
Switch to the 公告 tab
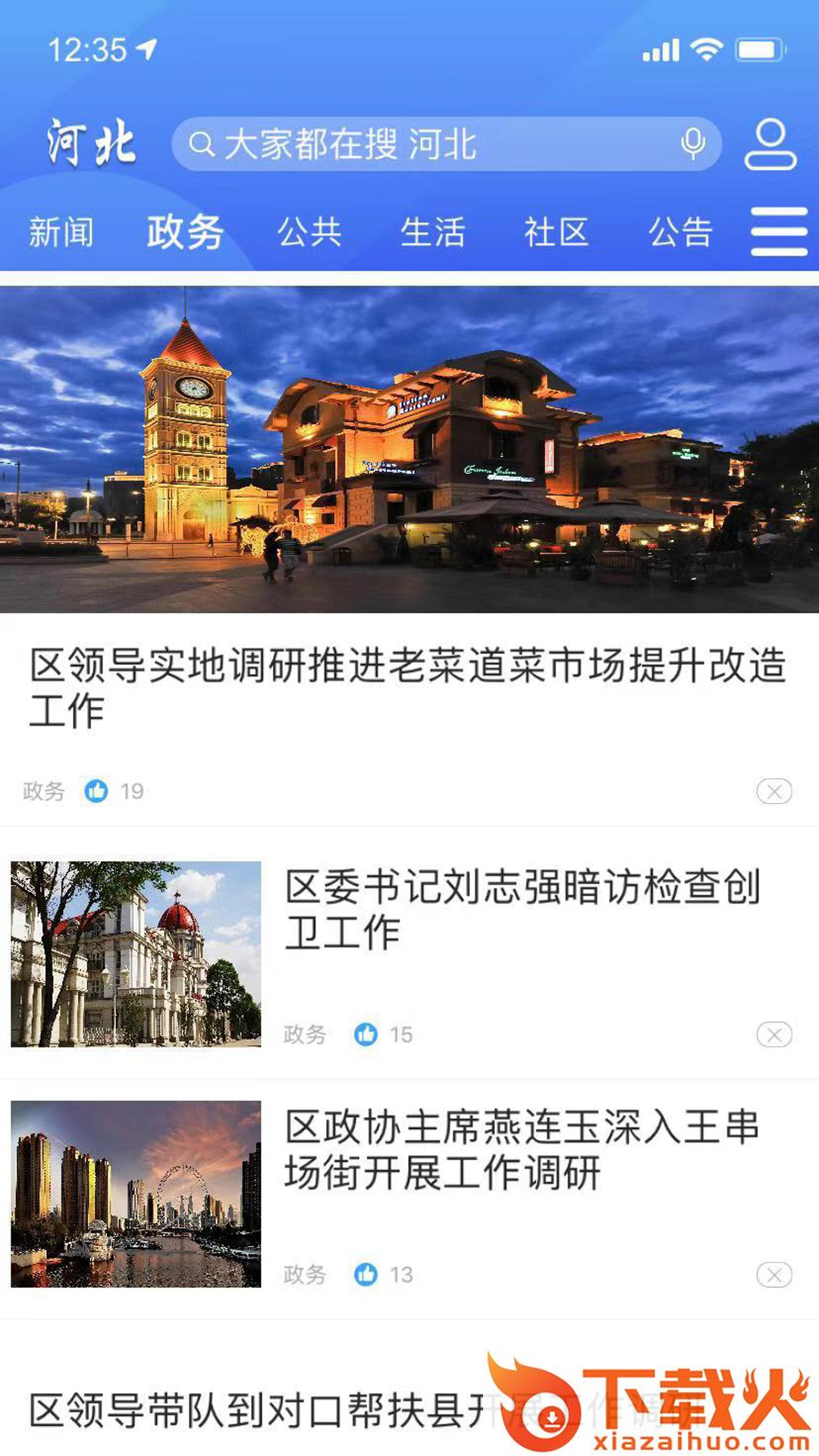tap(680, 232)
